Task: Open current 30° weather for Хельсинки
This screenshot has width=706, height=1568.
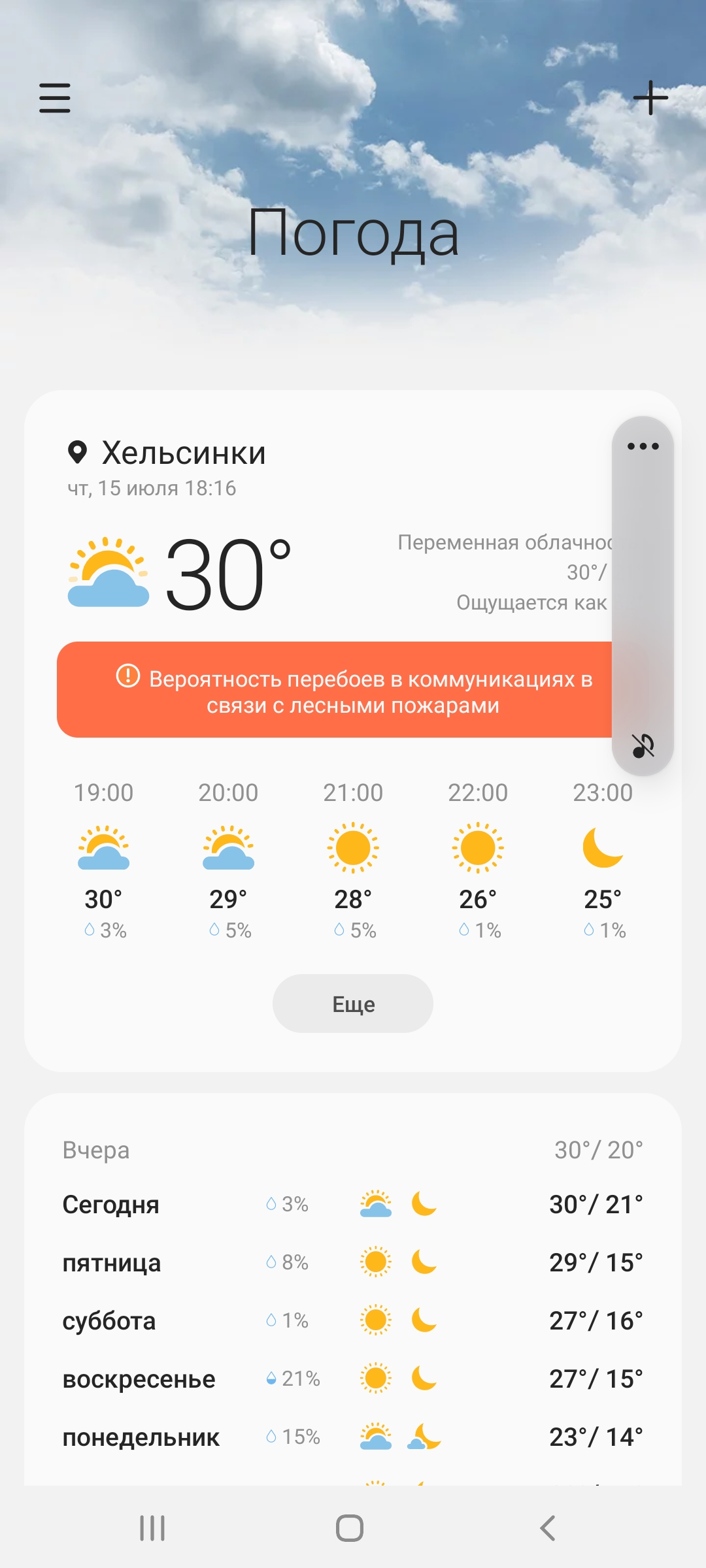Action: (x=216, y=574)
